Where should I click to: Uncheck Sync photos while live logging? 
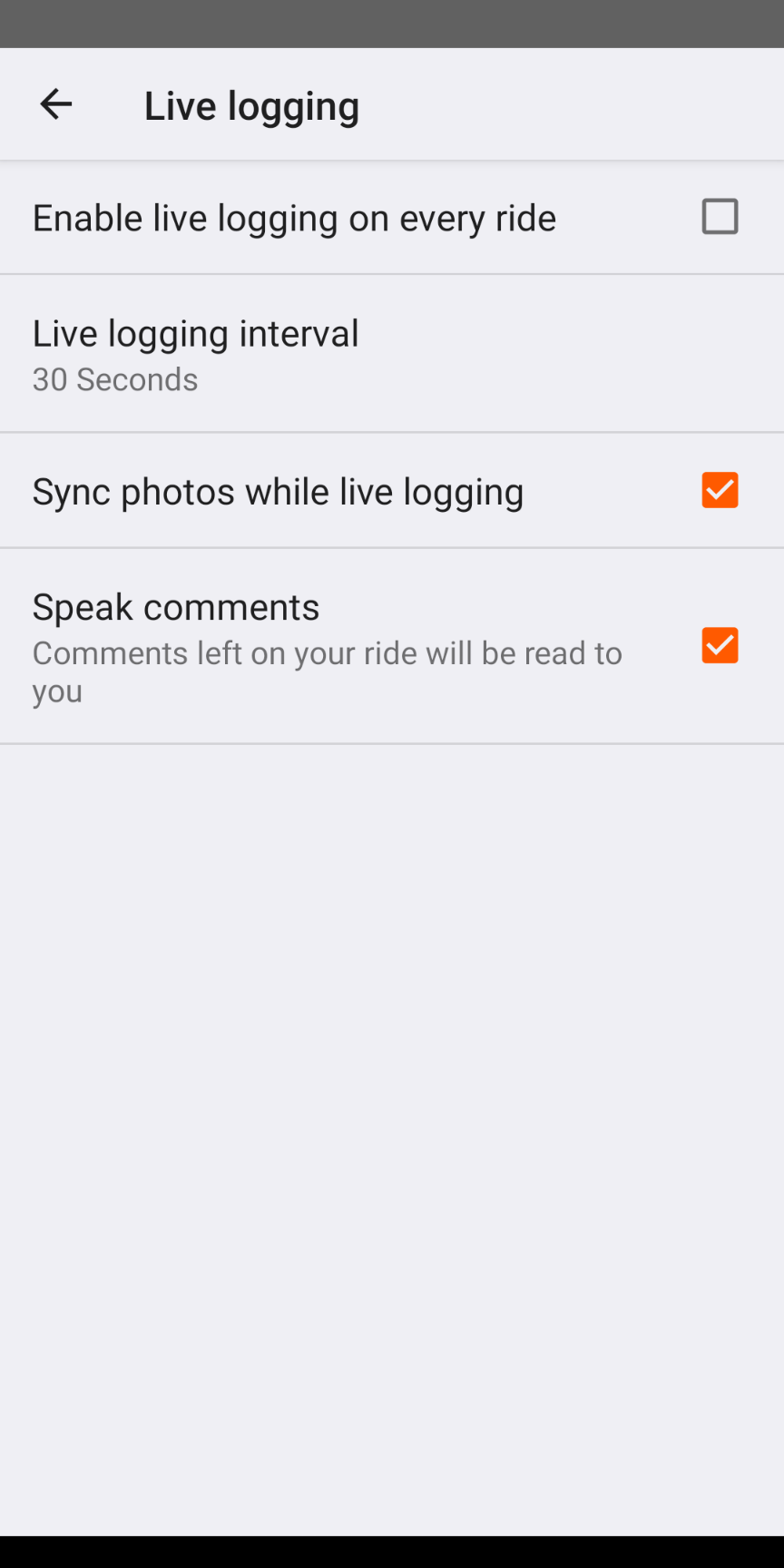click(720, 490)
